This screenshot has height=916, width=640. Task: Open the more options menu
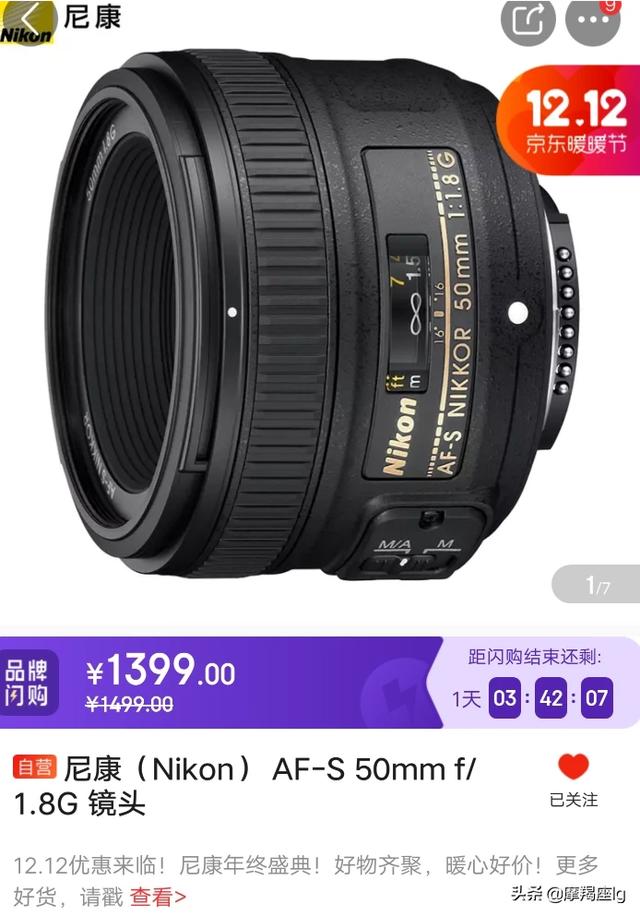pyautogui.click(x=592, y=20)
